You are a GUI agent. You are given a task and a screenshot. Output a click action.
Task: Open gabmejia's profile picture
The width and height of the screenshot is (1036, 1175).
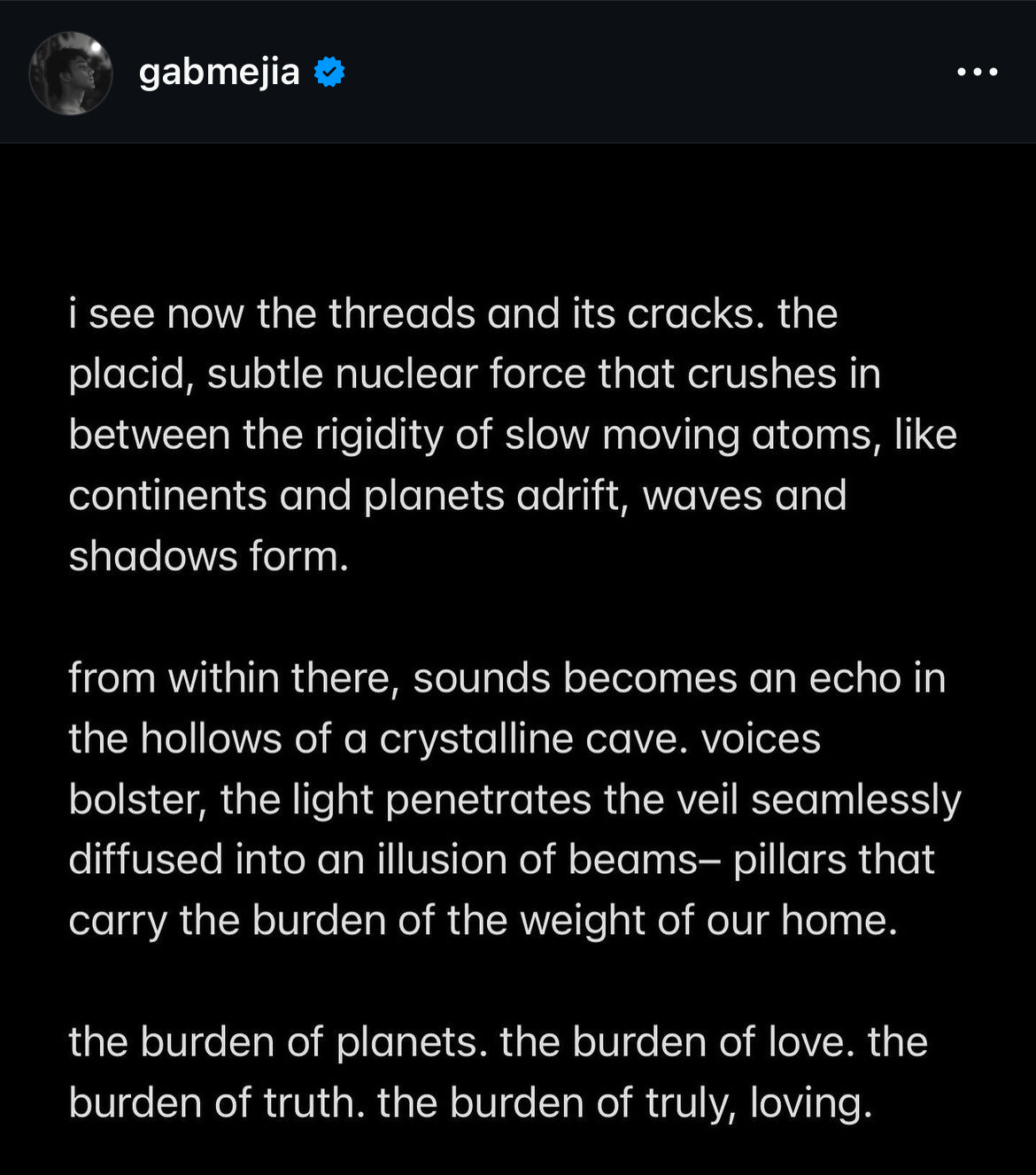[x=71, y=73]
